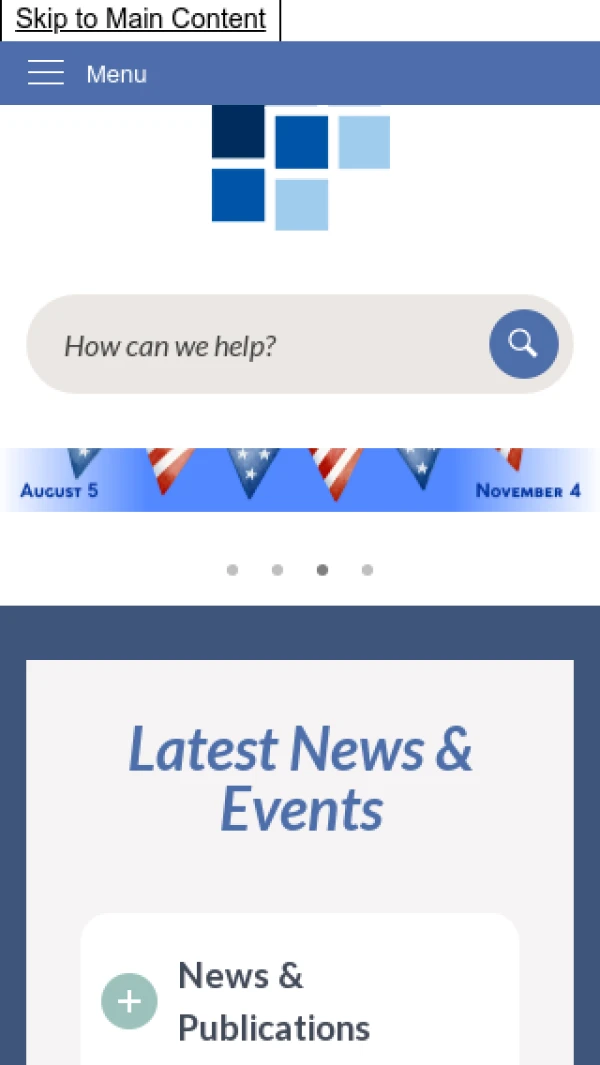Jump to the fourth carousel slide dot
Image resolution: width=600 pixels, height=1065 pixels.
pos(367,570)
